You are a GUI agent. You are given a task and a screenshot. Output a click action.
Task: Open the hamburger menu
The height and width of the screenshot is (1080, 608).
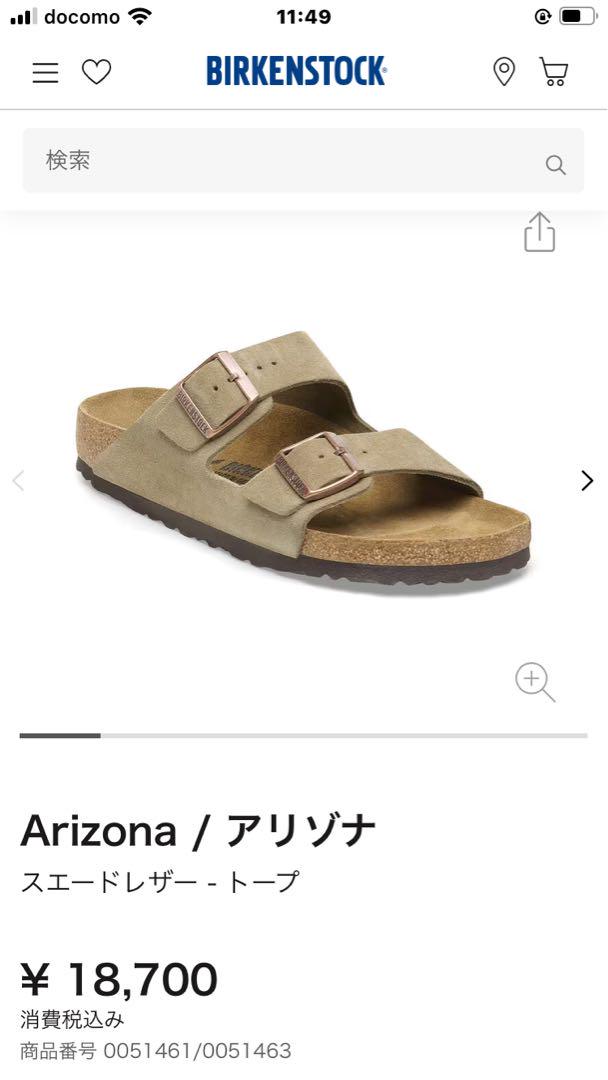point(45,72)
